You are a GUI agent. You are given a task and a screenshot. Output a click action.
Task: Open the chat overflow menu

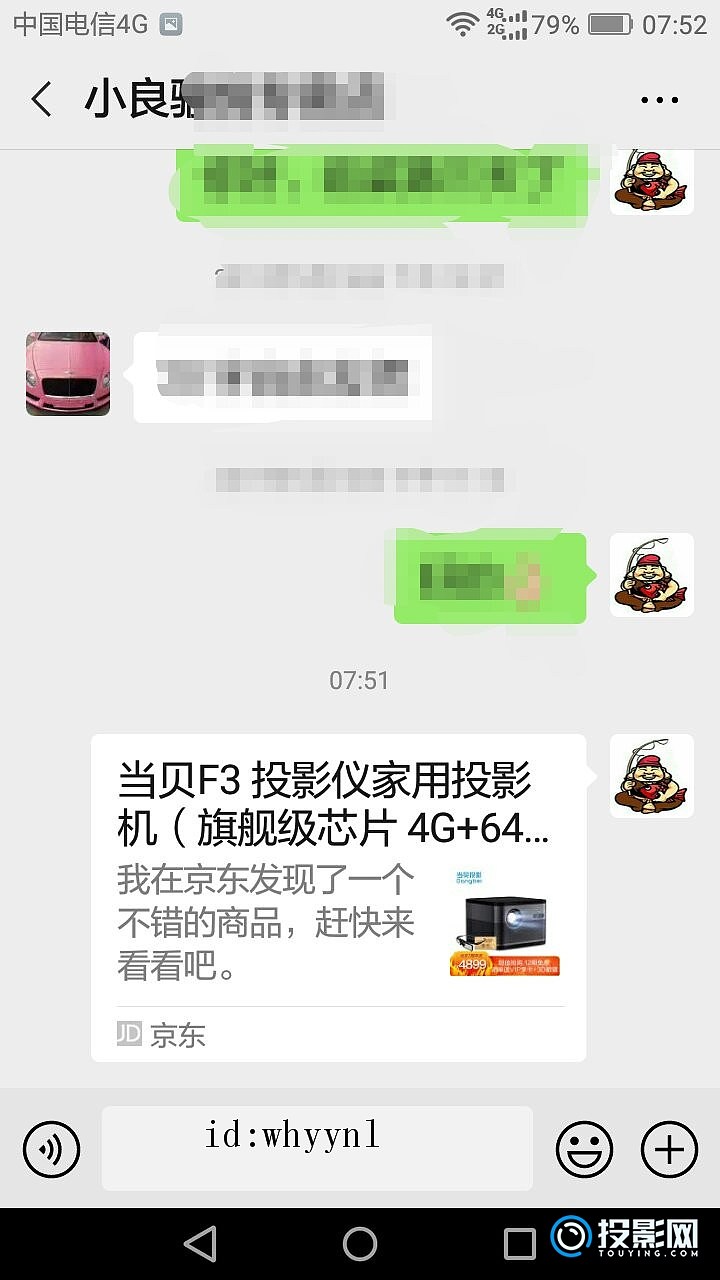pyautogui.click(x=659, y=100)
